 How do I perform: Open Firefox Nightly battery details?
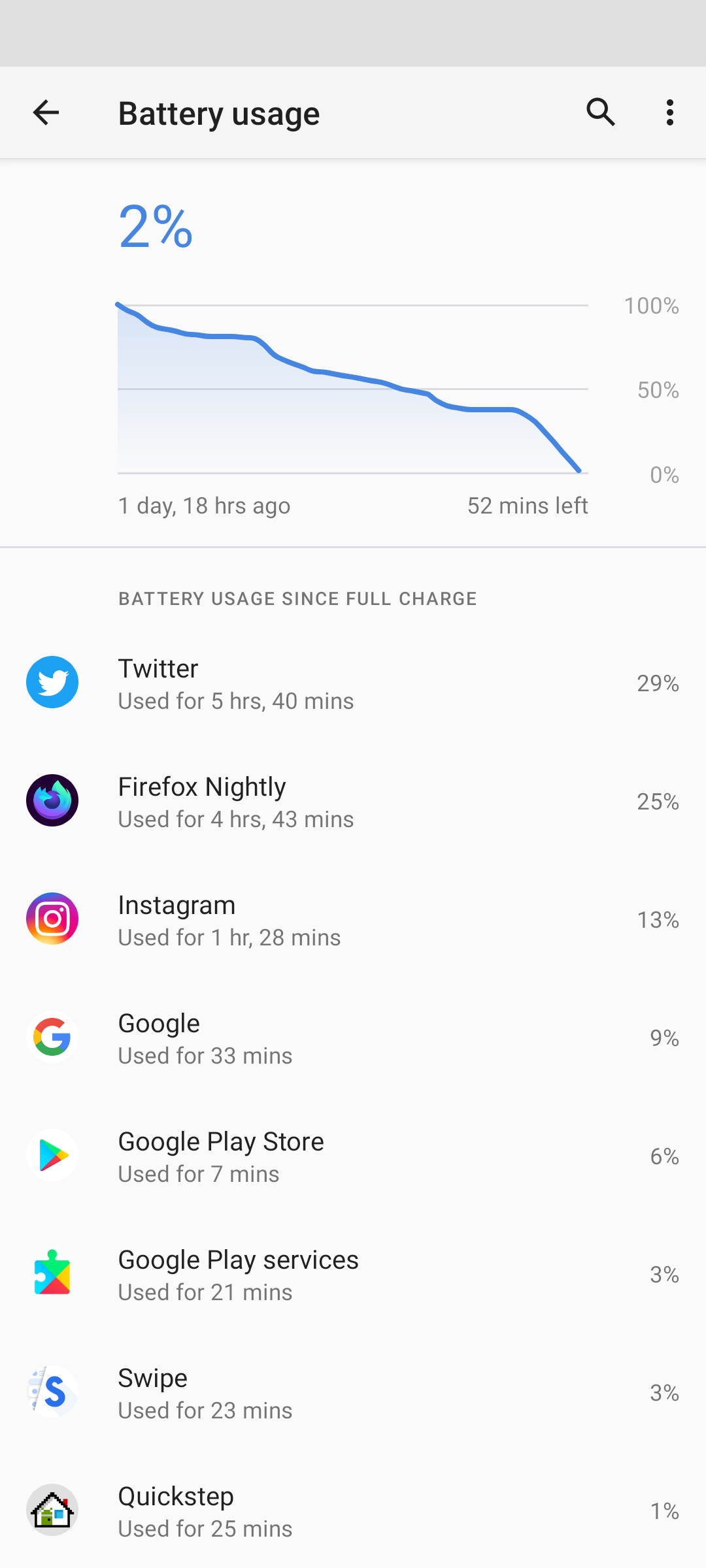353,801
